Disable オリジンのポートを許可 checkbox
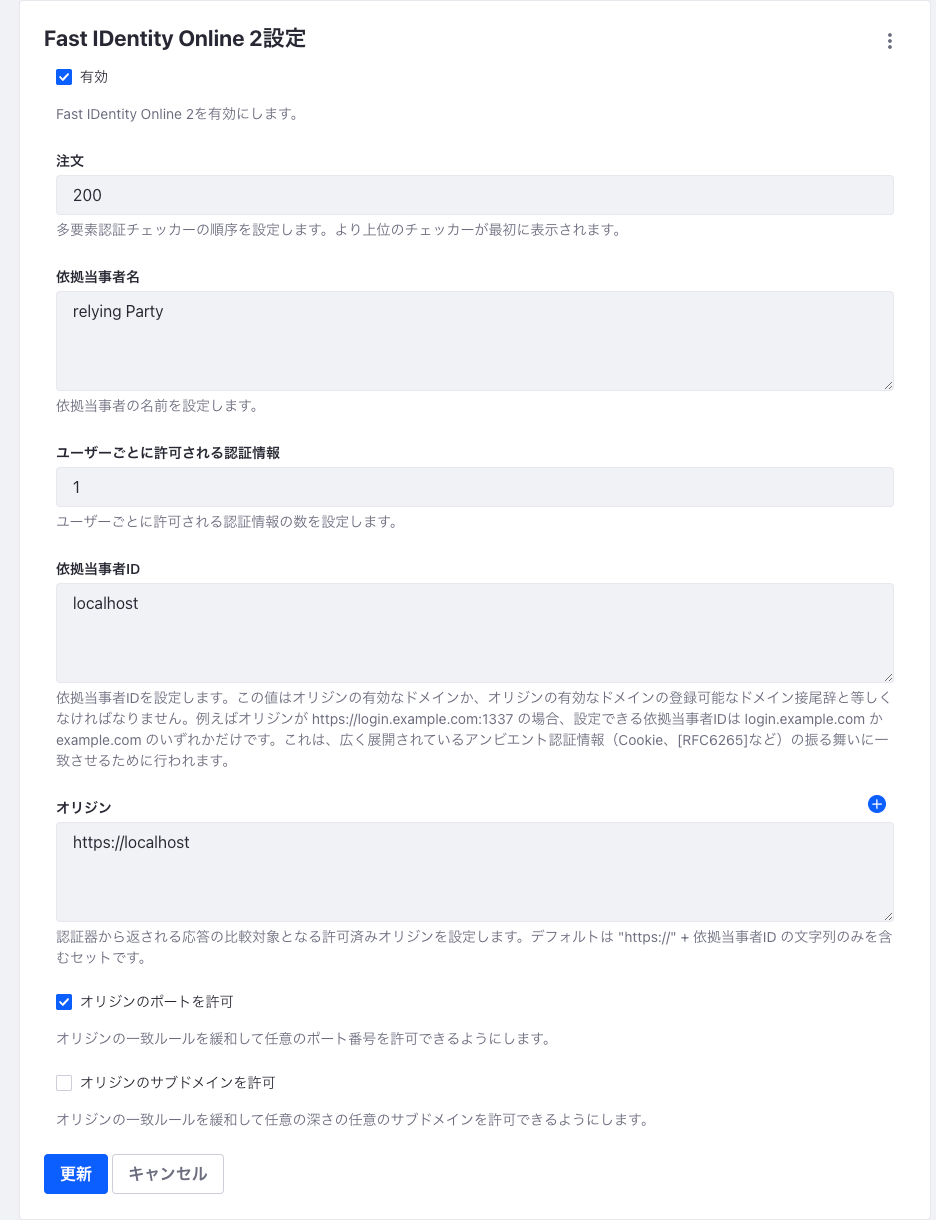936x1220 pixels. (x=64, y=1001)
